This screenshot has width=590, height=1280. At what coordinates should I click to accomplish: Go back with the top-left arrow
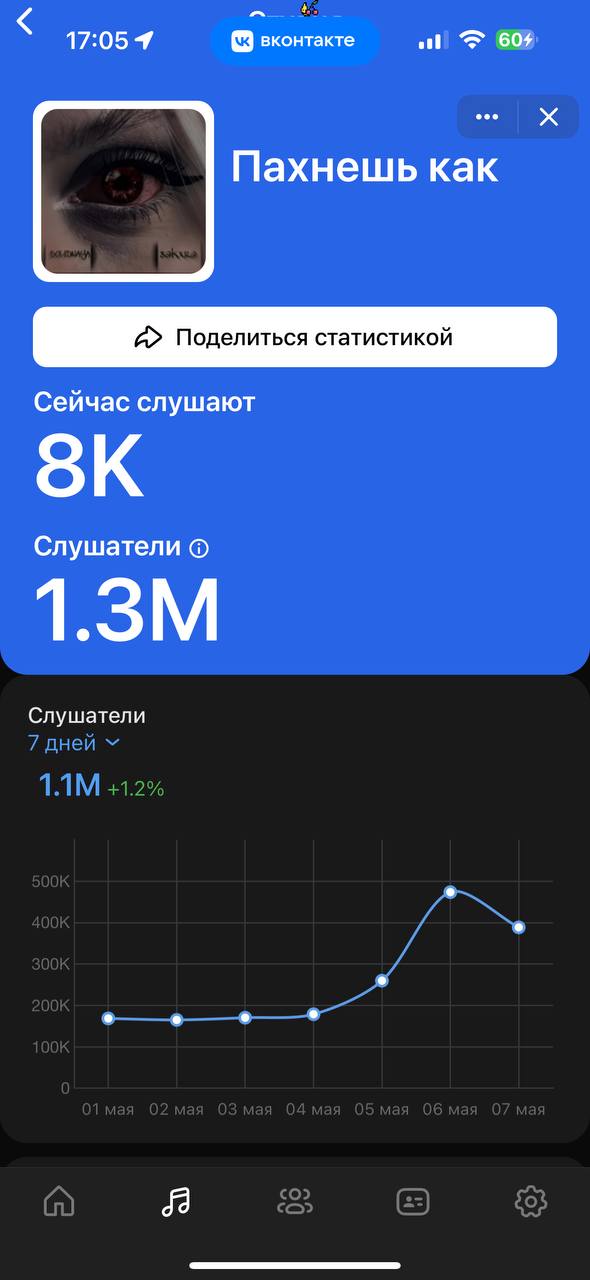[25, 20]
